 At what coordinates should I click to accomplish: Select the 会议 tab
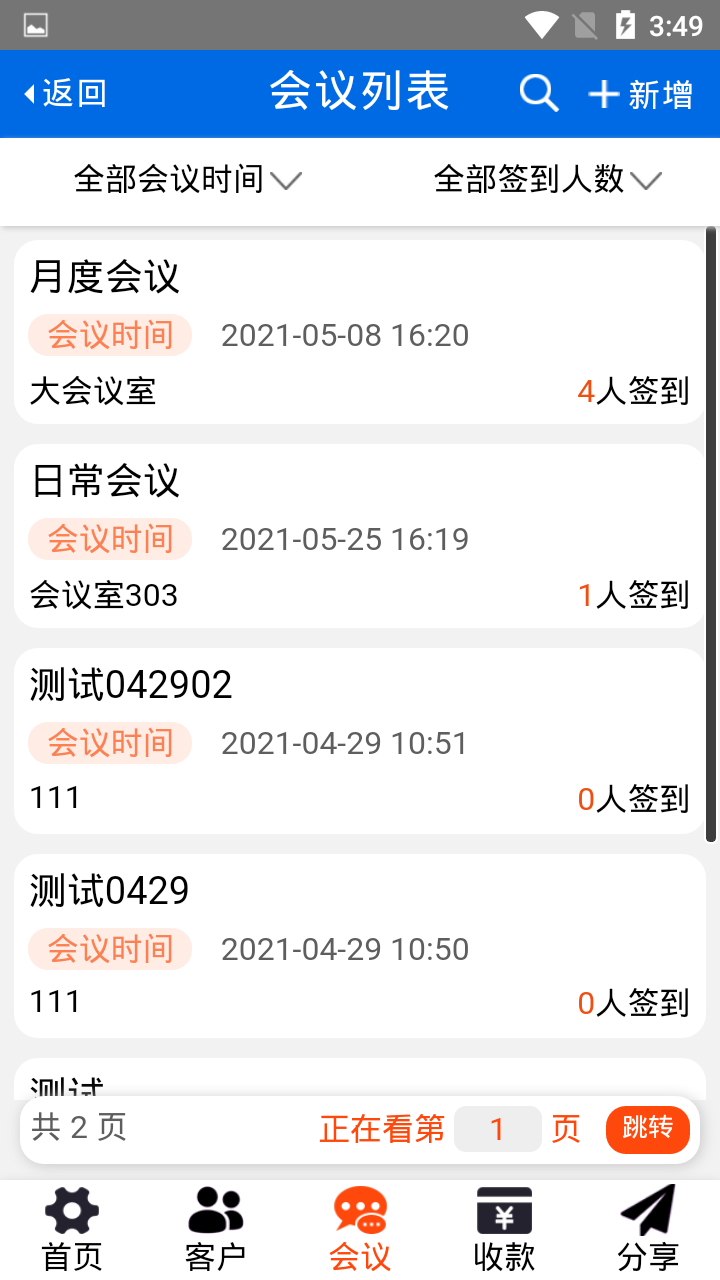click(x=360, y=1230)
